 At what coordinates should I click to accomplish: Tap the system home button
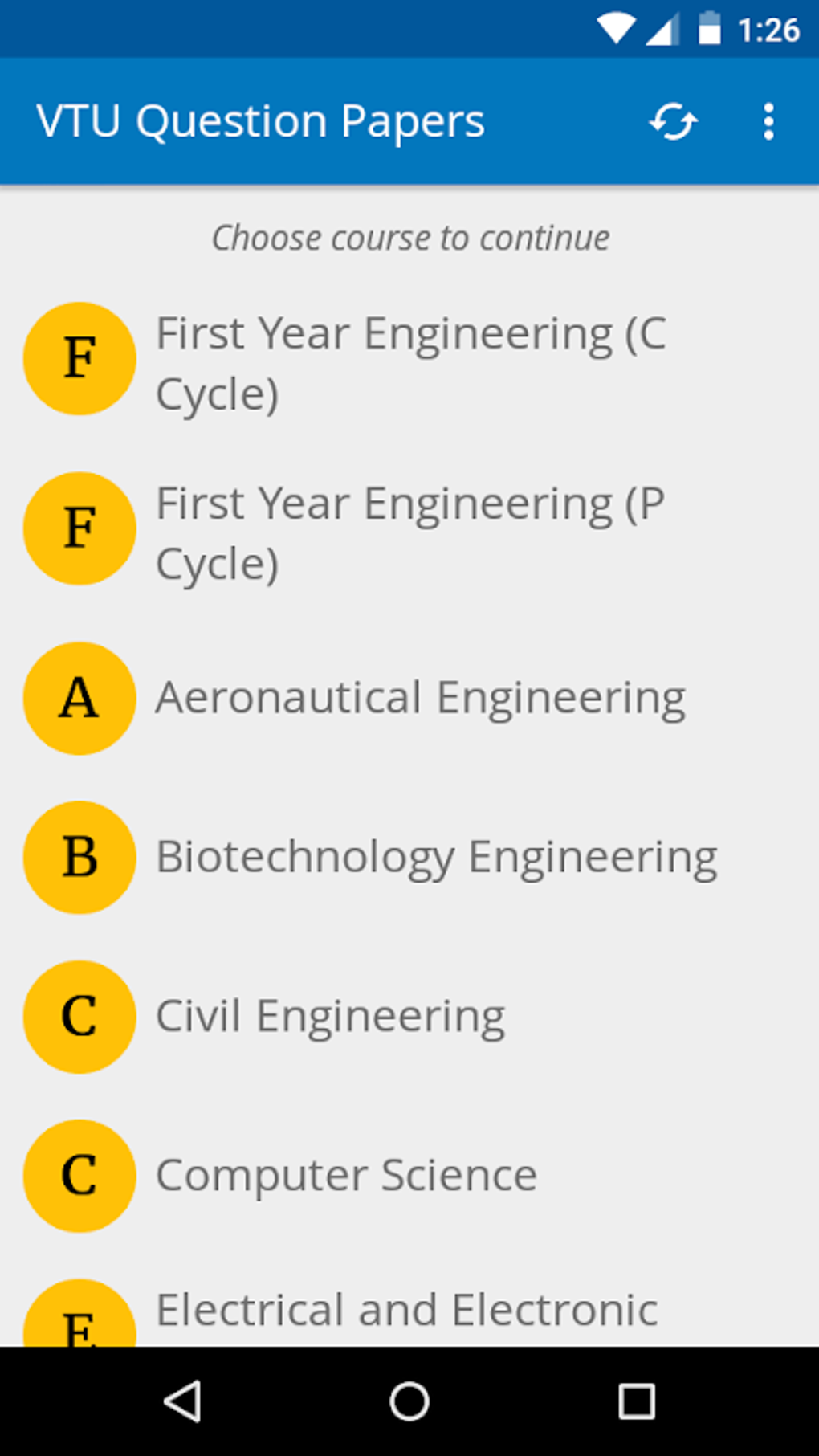click(x=409, y=1401)
